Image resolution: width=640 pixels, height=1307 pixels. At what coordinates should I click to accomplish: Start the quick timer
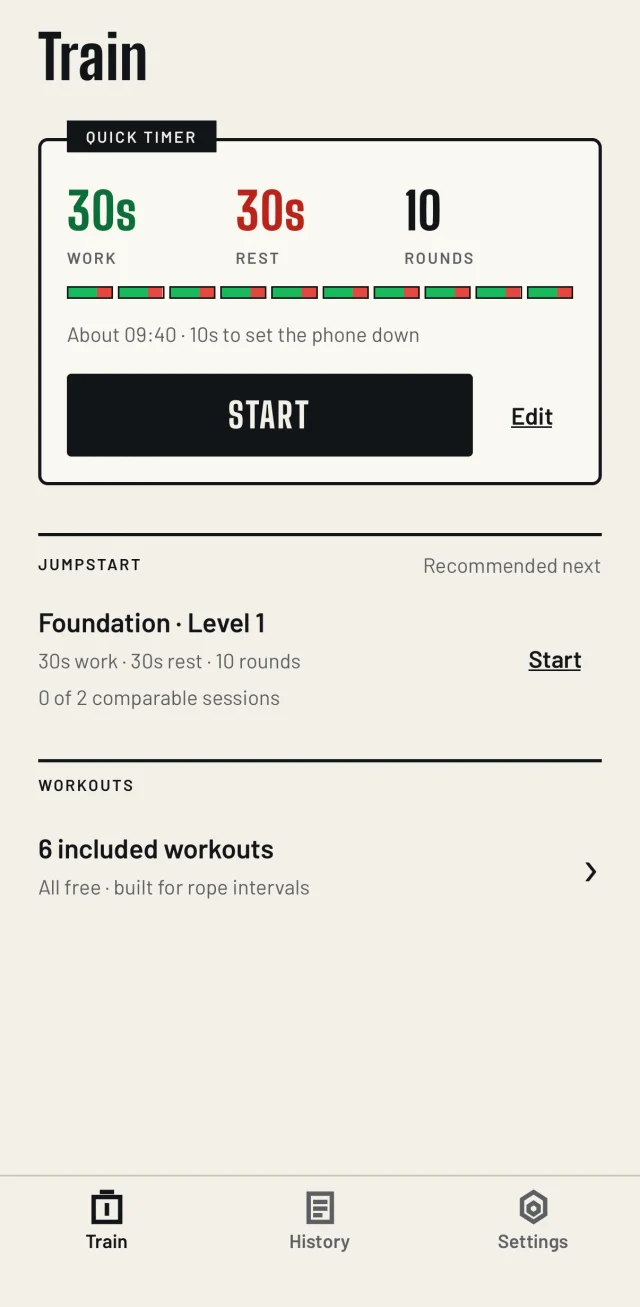pyautogui.click(x=269, y=415)
